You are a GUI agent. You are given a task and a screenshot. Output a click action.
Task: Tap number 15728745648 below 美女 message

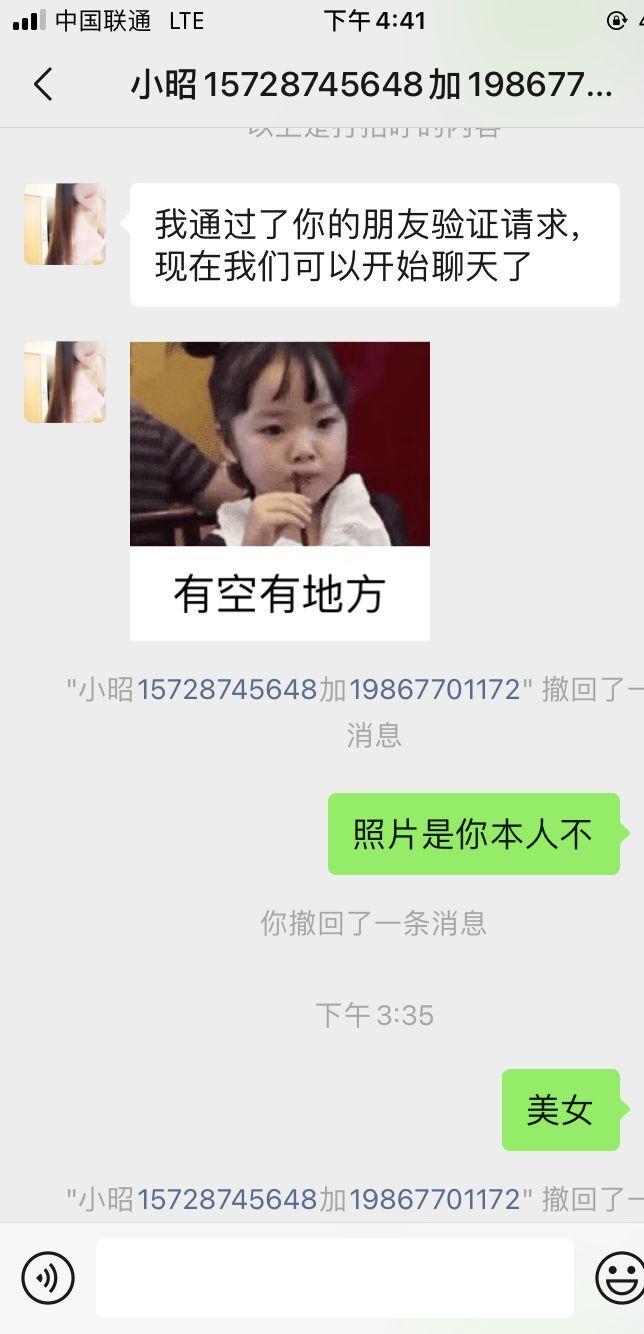point(226,1199)
